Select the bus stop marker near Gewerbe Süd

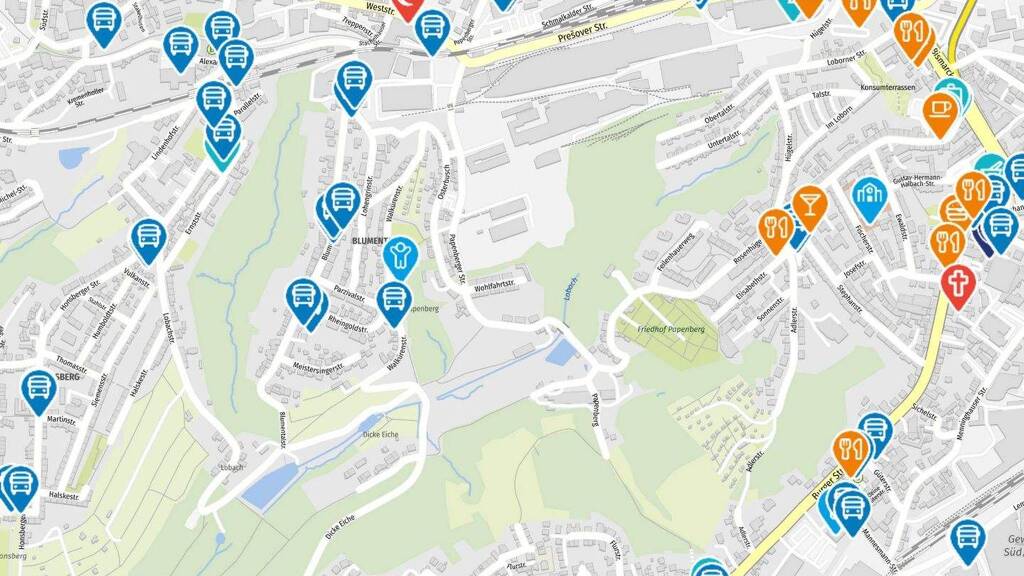967,540
